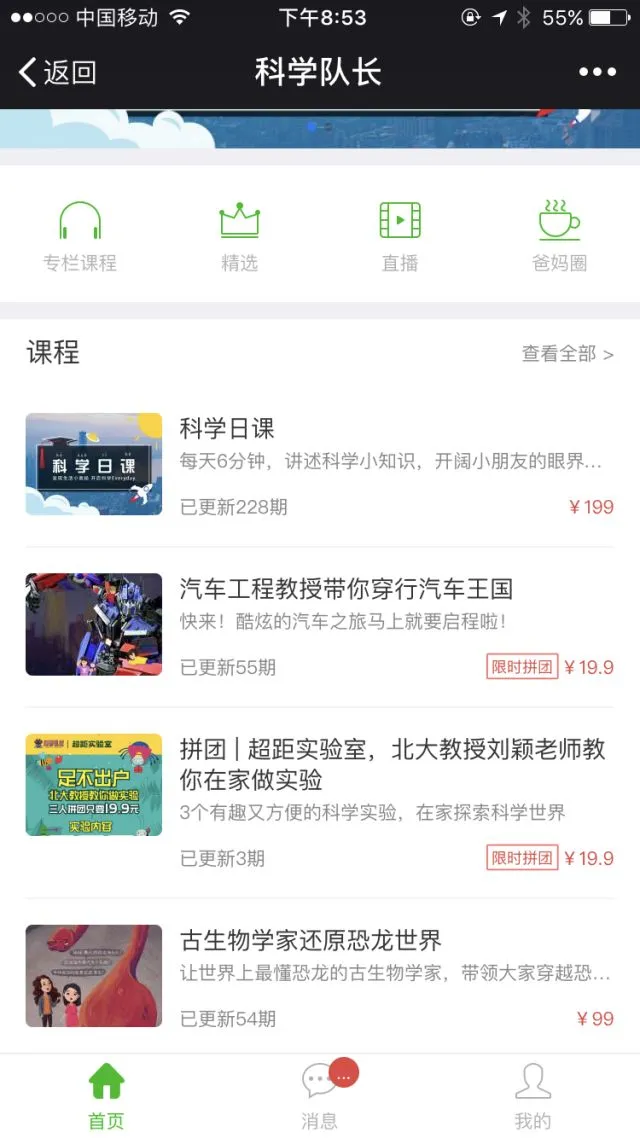Open 专栏课程 category
This screenshot has height=1138, width=640.
tap(80, 236)
